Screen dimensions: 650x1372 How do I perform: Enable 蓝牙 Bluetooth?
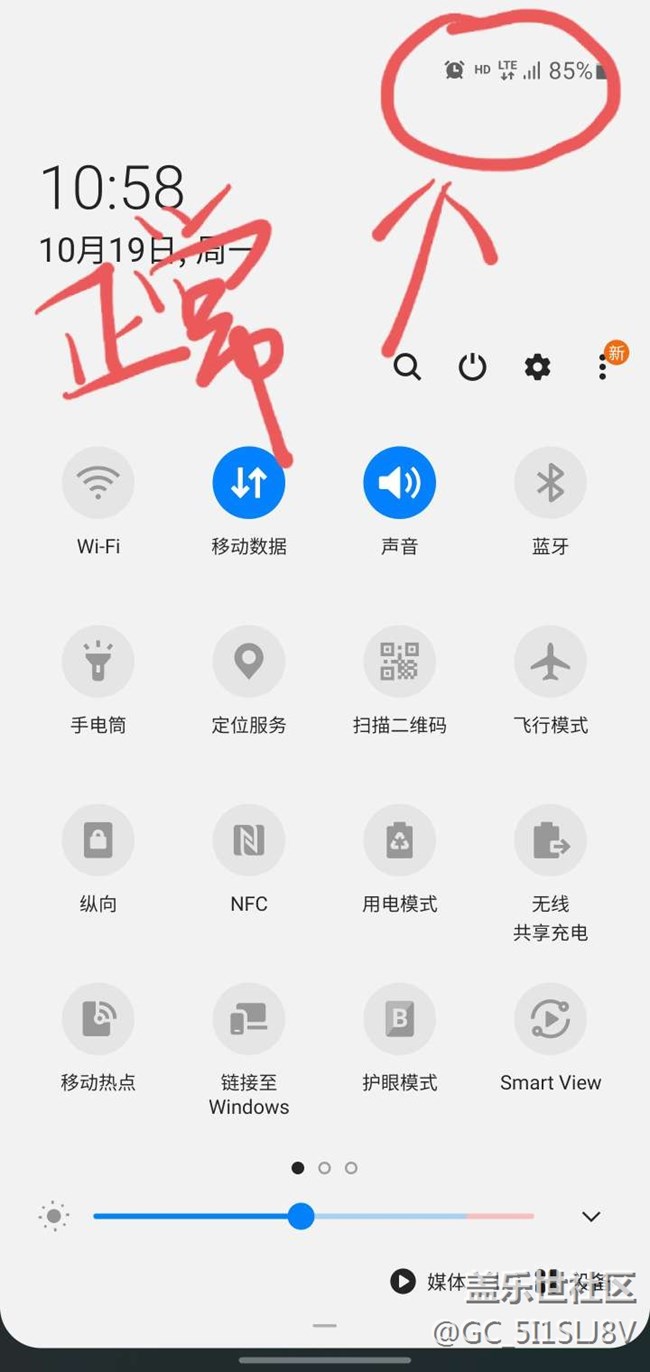click(550, 483)
